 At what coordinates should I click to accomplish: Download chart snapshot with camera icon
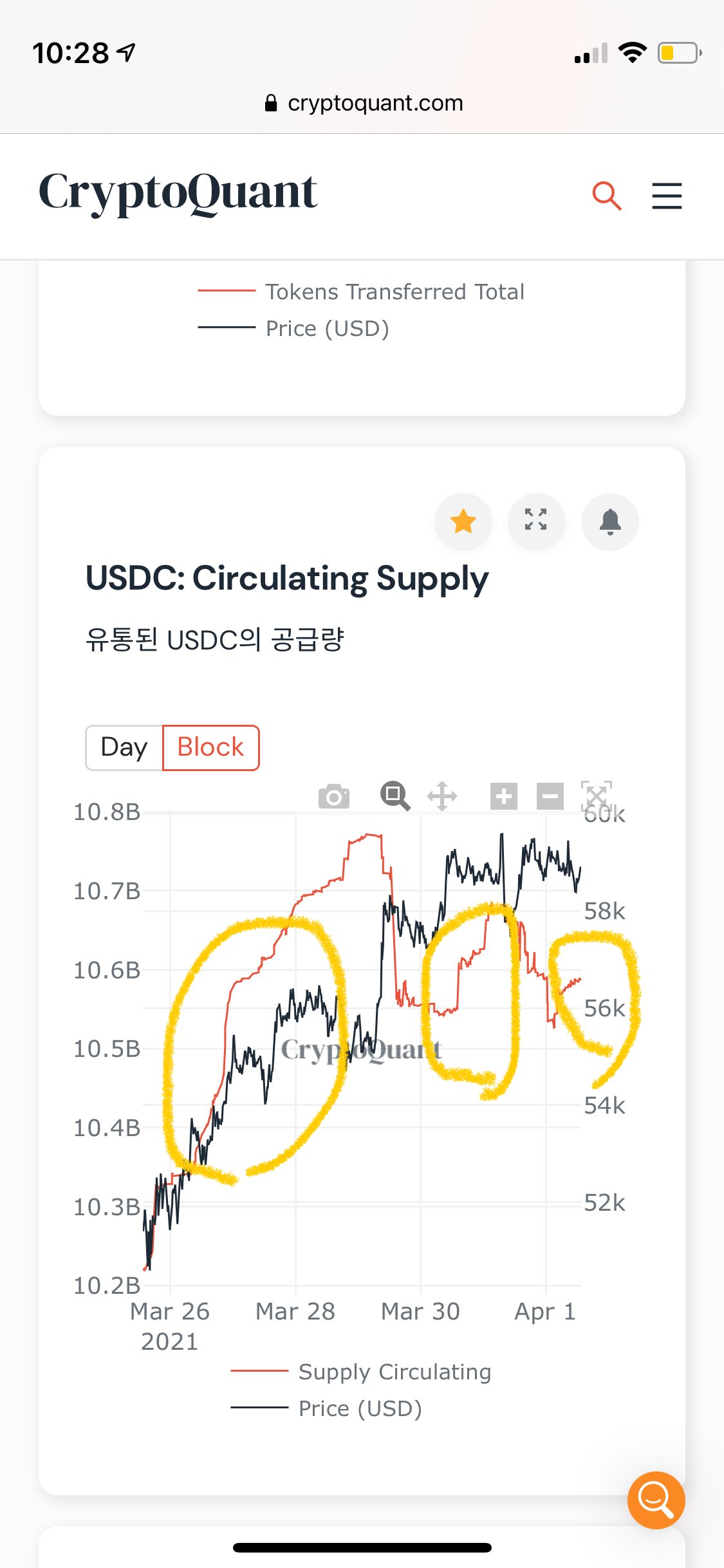coord(334,796)
